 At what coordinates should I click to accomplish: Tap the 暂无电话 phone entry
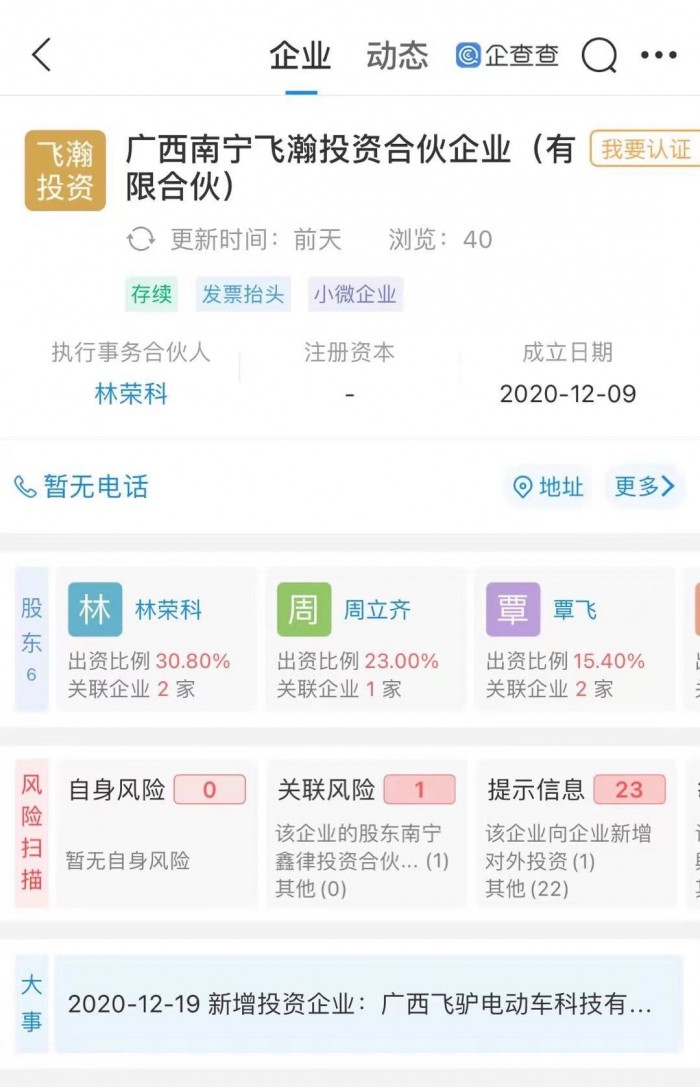click(x=82, y=487)
